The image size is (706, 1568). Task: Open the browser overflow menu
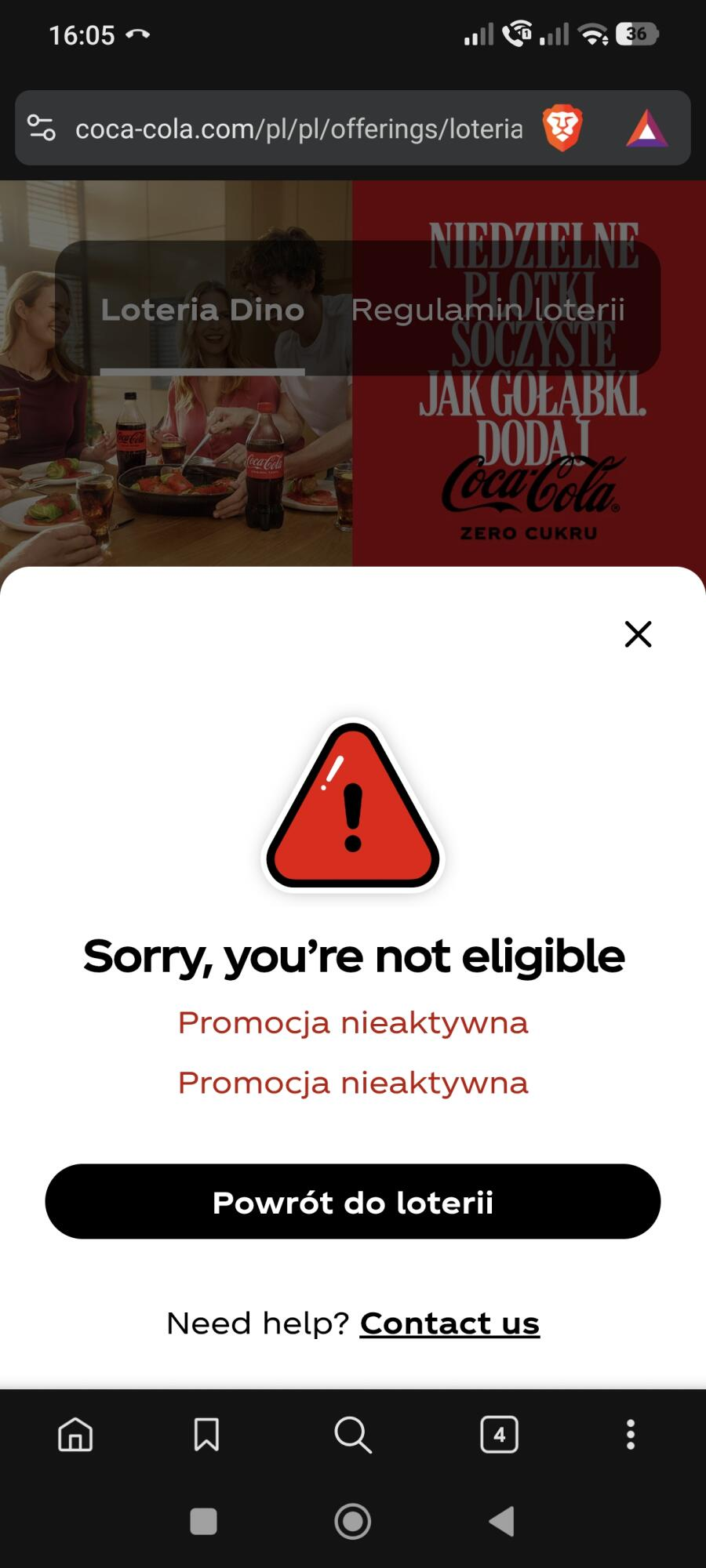click(630, 1435)
